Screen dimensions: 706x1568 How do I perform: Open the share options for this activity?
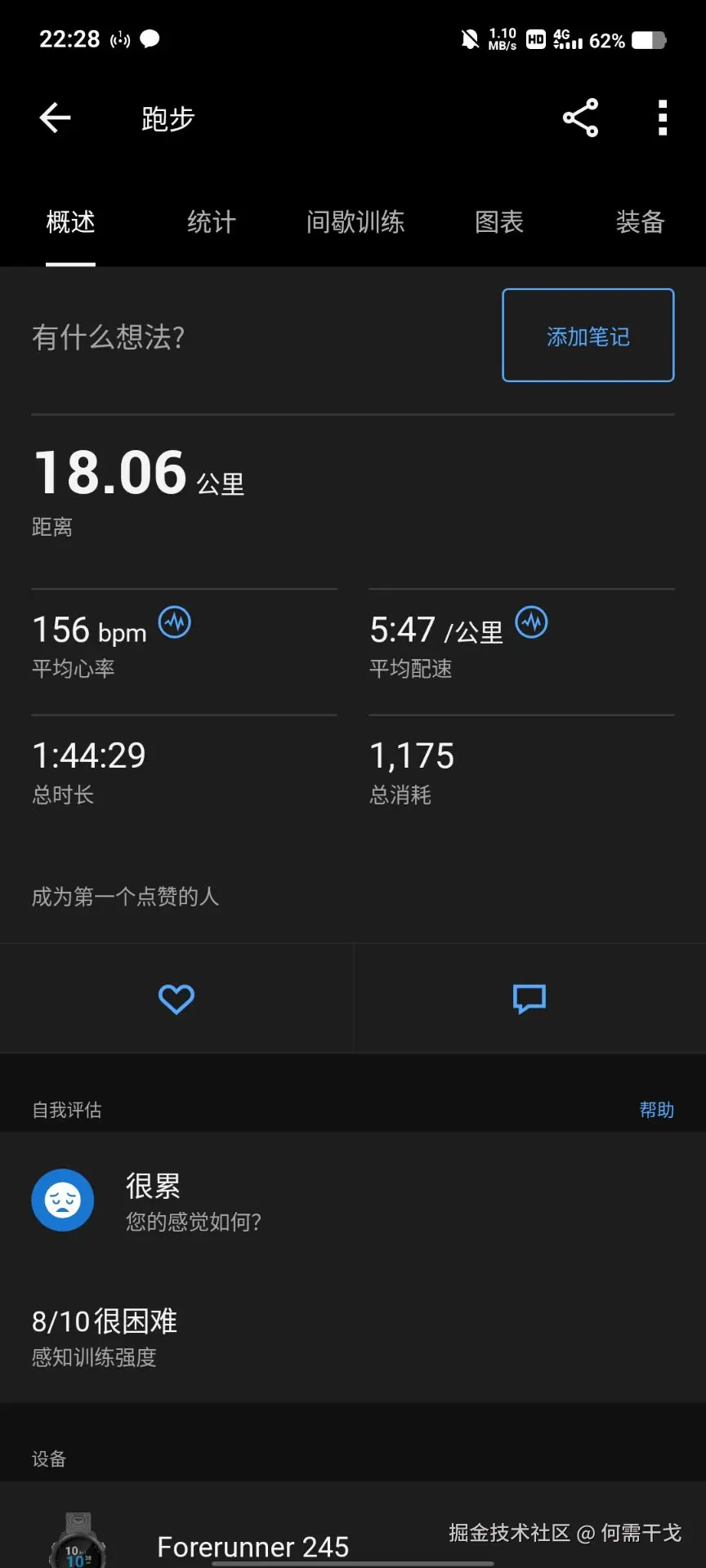[580, 118]
